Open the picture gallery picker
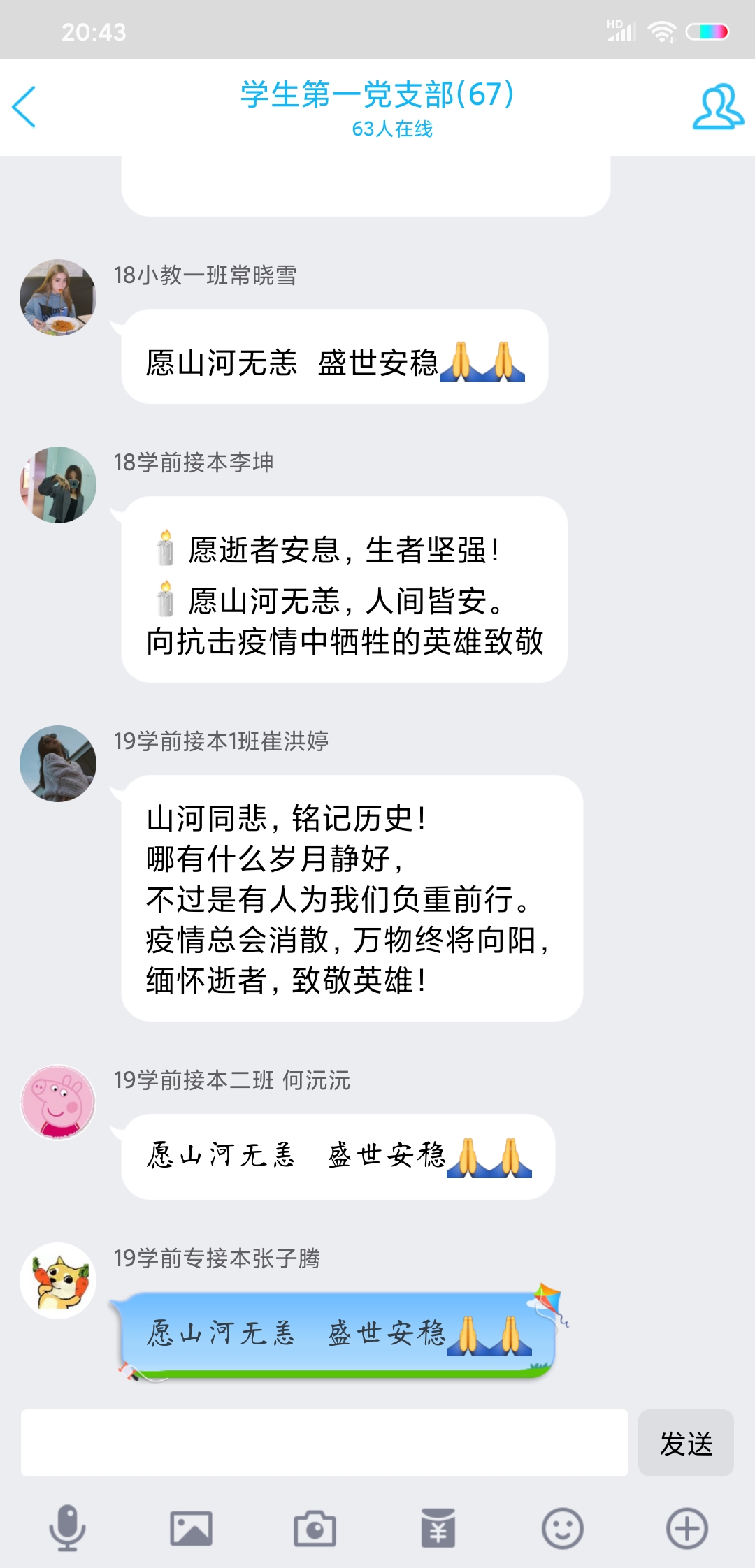 (x=191, y=1528)
